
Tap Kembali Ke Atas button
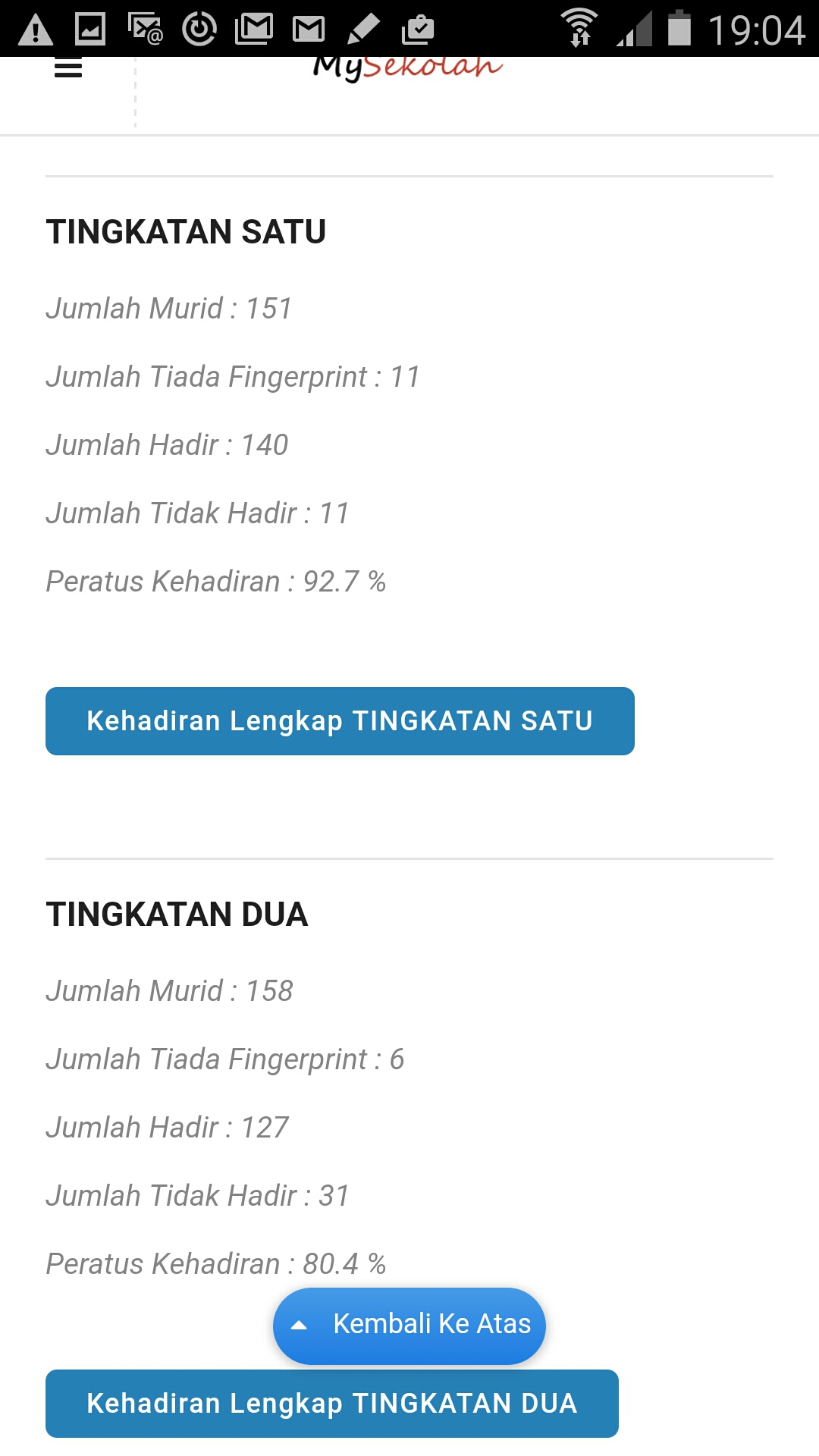(x=409, y=1325)
